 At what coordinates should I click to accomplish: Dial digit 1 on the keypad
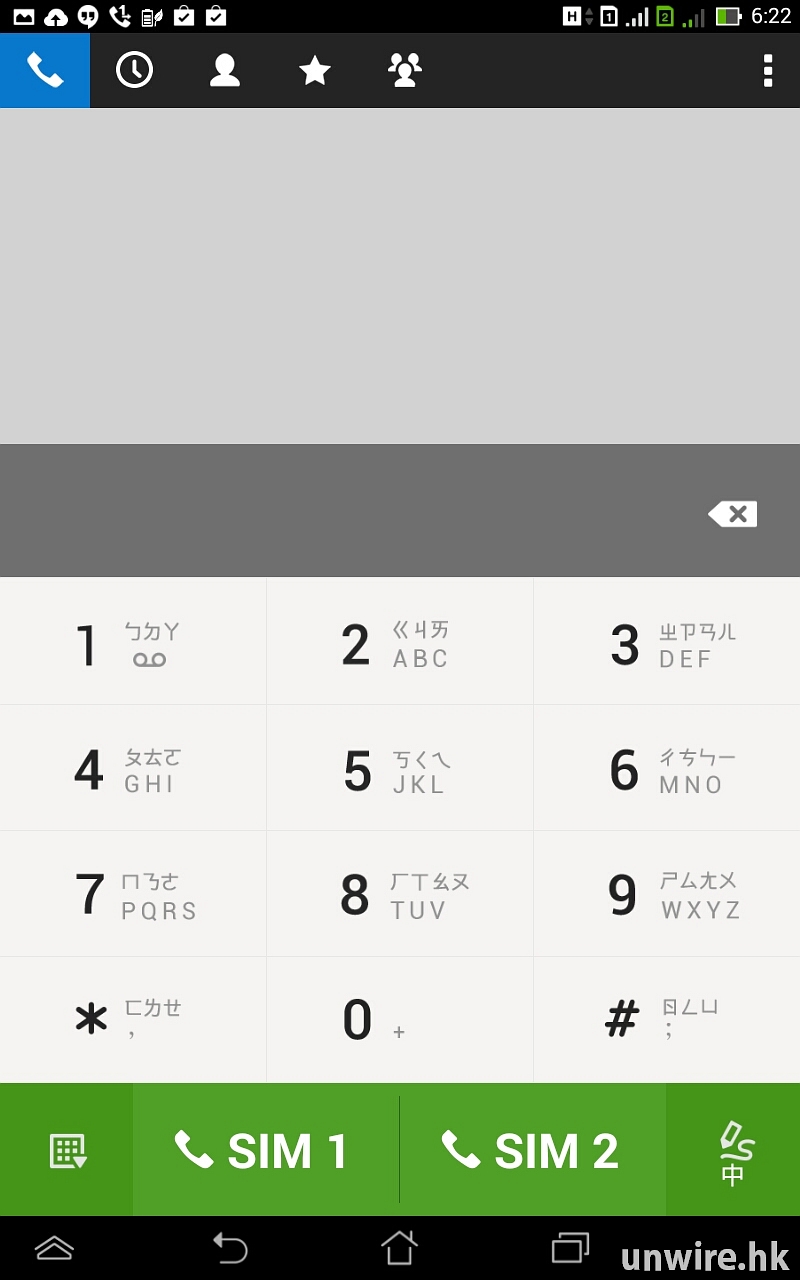click(133, 642)
